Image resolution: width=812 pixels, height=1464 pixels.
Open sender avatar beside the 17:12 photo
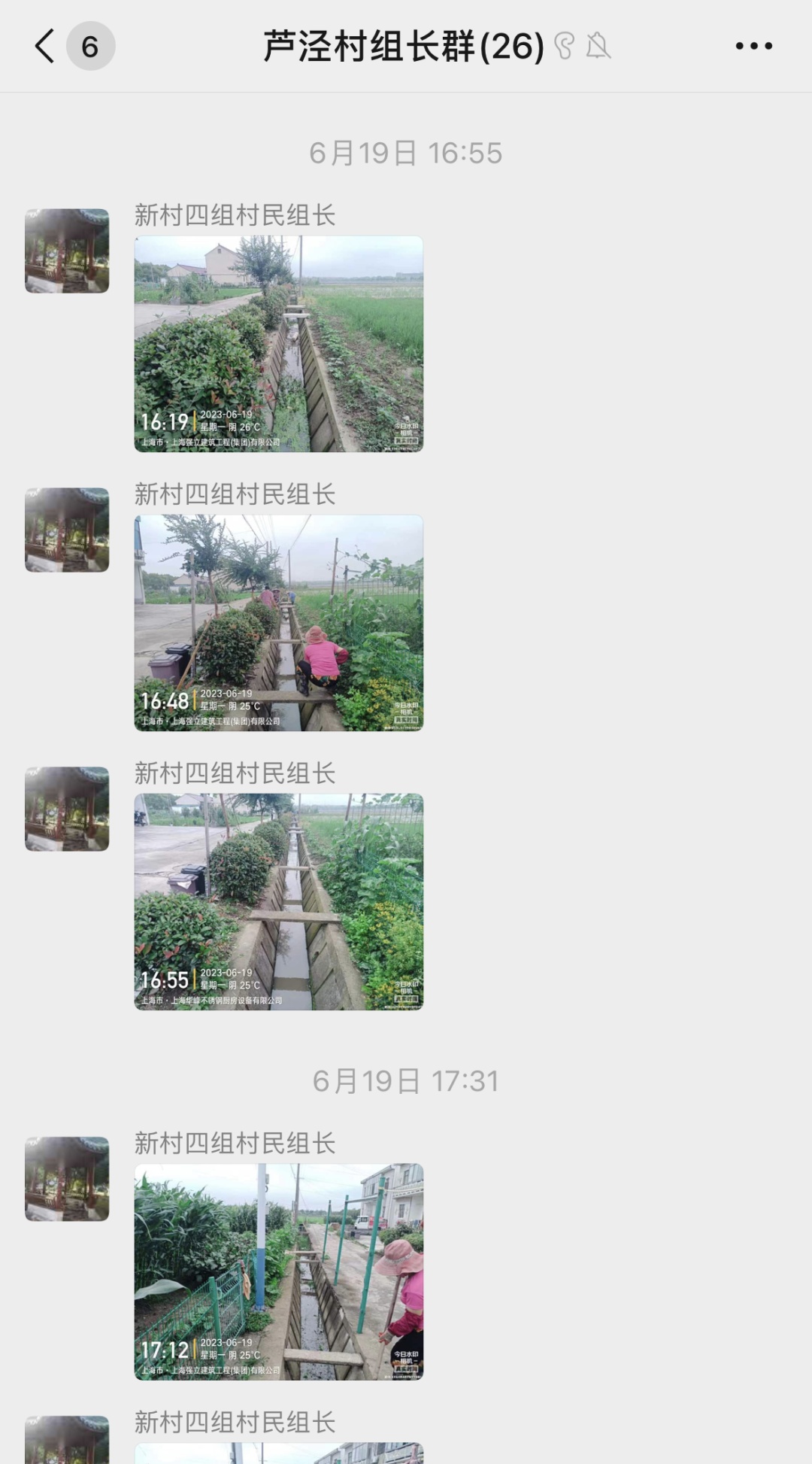tap(67, 1179)
